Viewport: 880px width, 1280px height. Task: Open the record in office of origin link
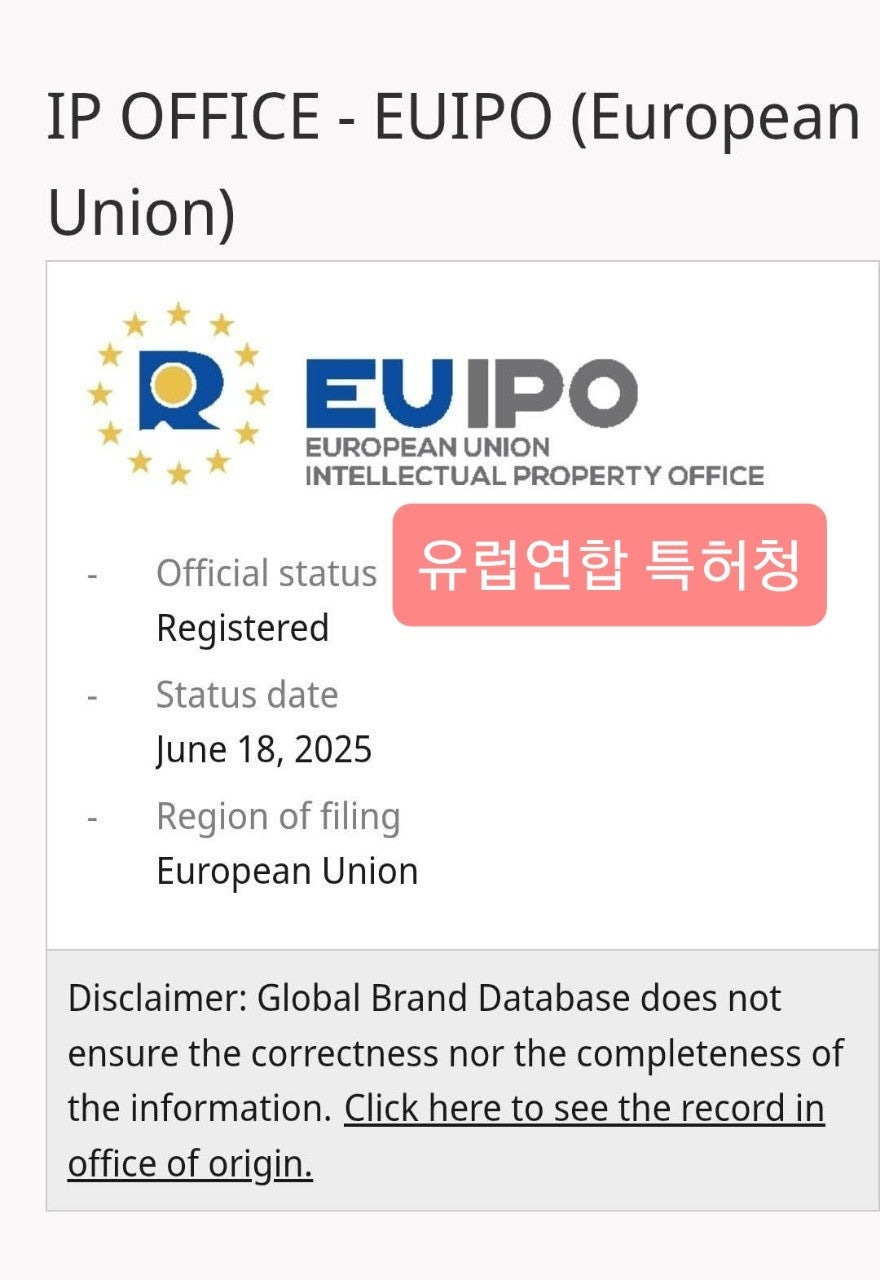pos(584,1109)
